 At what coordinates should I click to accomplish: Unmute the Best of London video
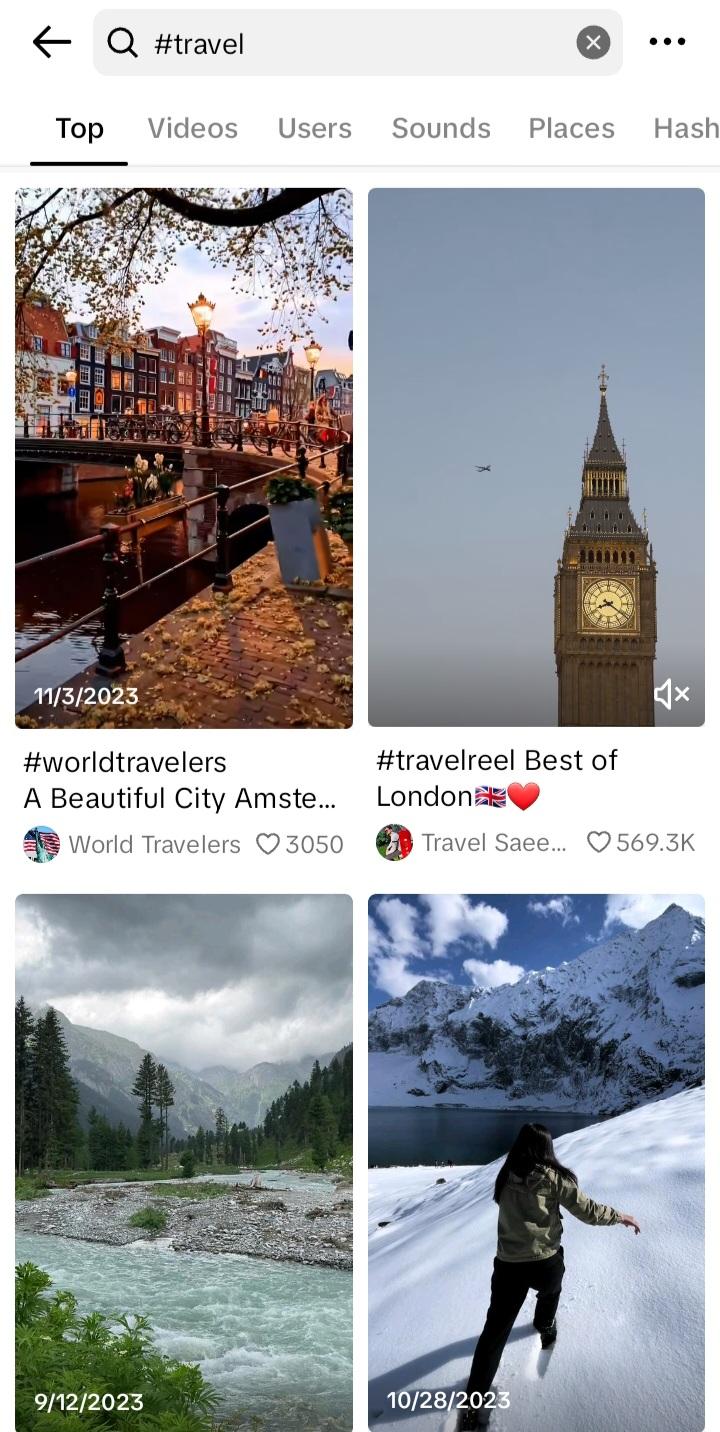[x=671, y=693]
